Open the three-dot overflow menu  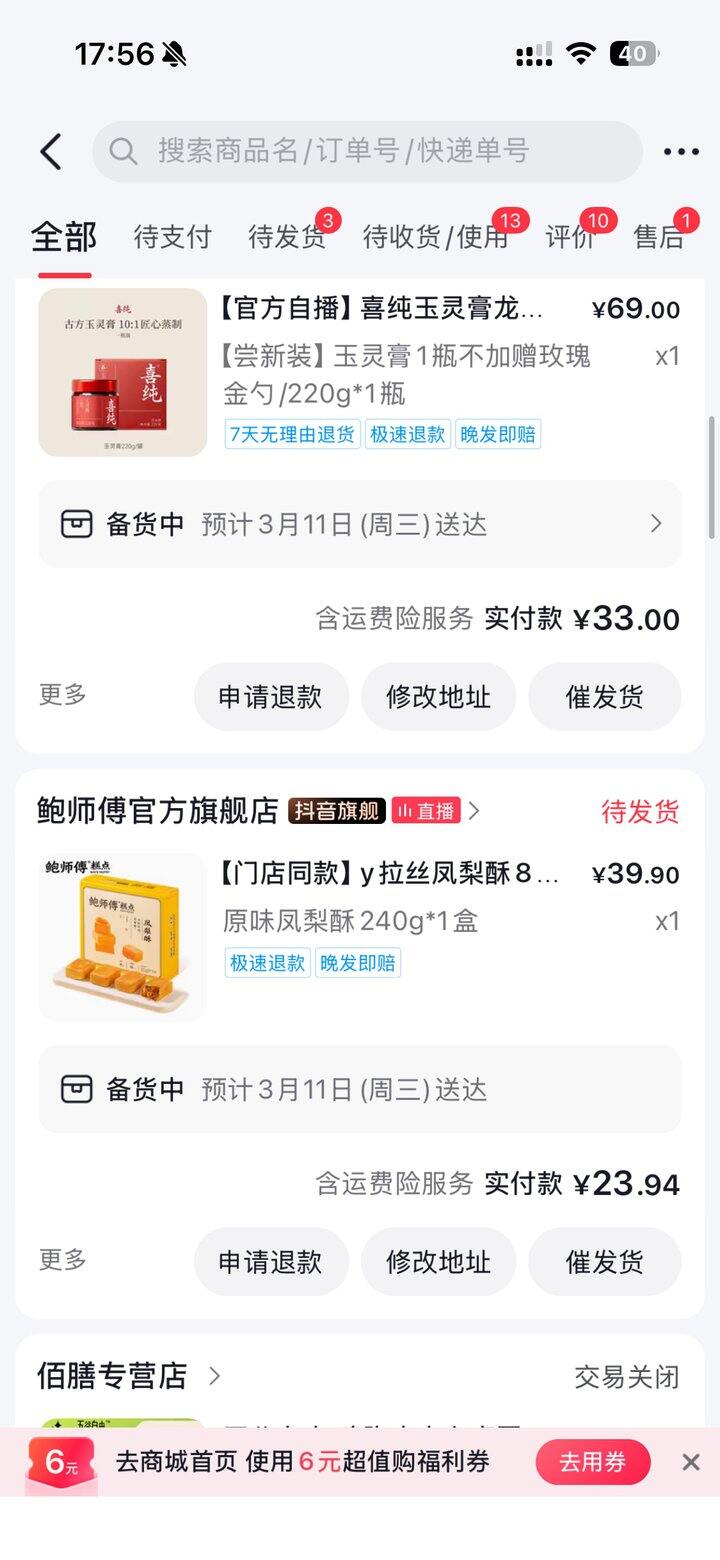click(x=681, y=152)
